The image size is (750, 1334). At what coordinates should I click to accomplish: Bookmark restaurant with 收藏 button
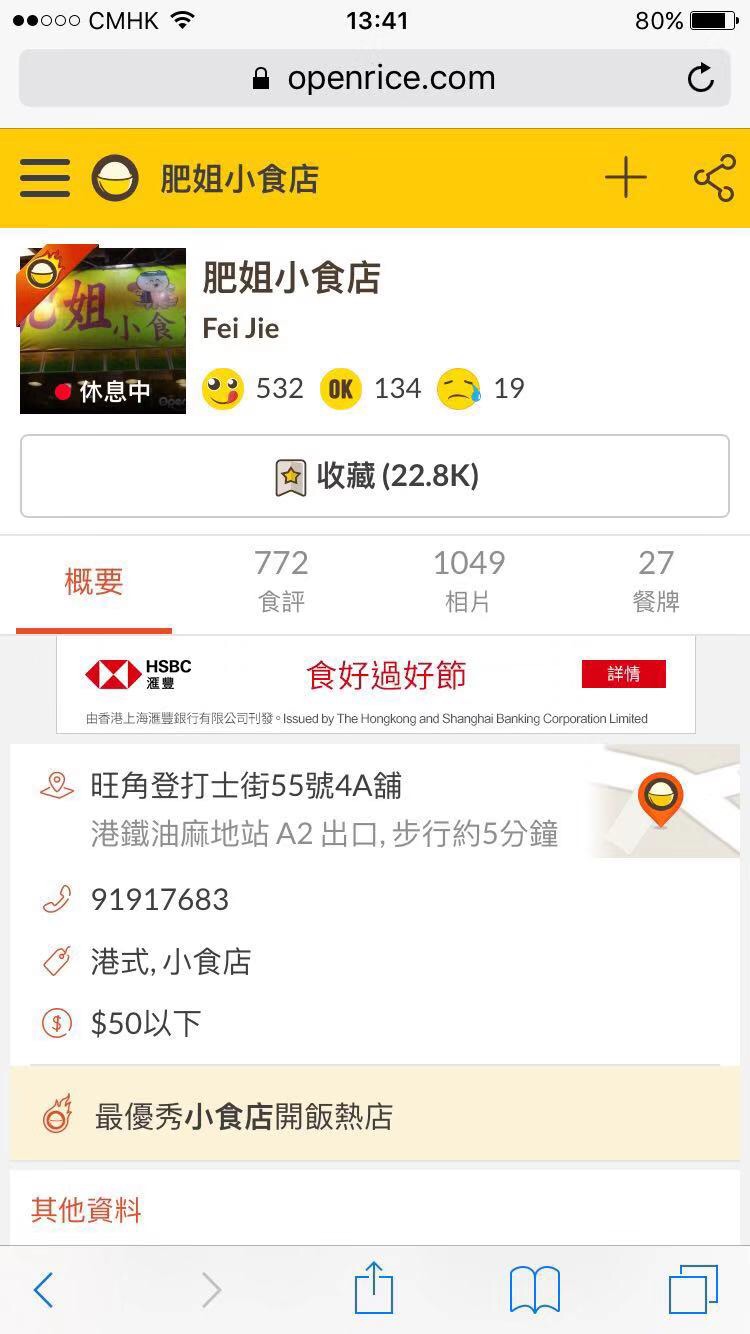(x=375, y=476)
